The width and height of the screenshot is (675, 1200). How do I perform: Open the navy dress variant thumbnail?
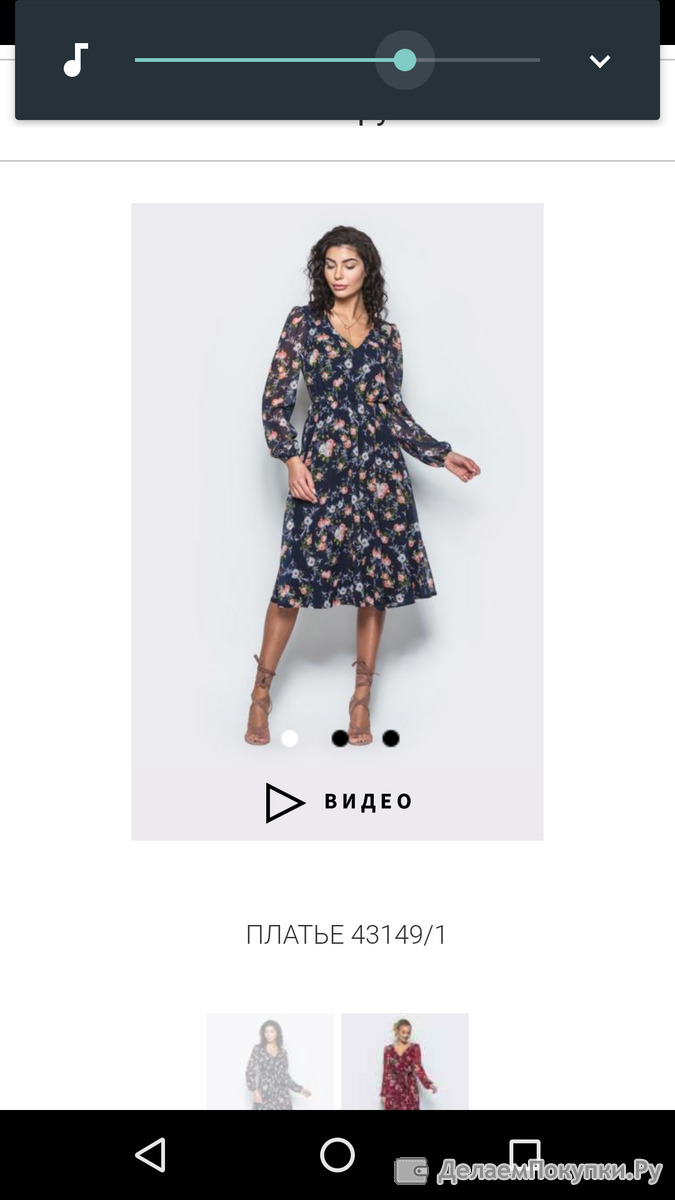click(270, 1061)
